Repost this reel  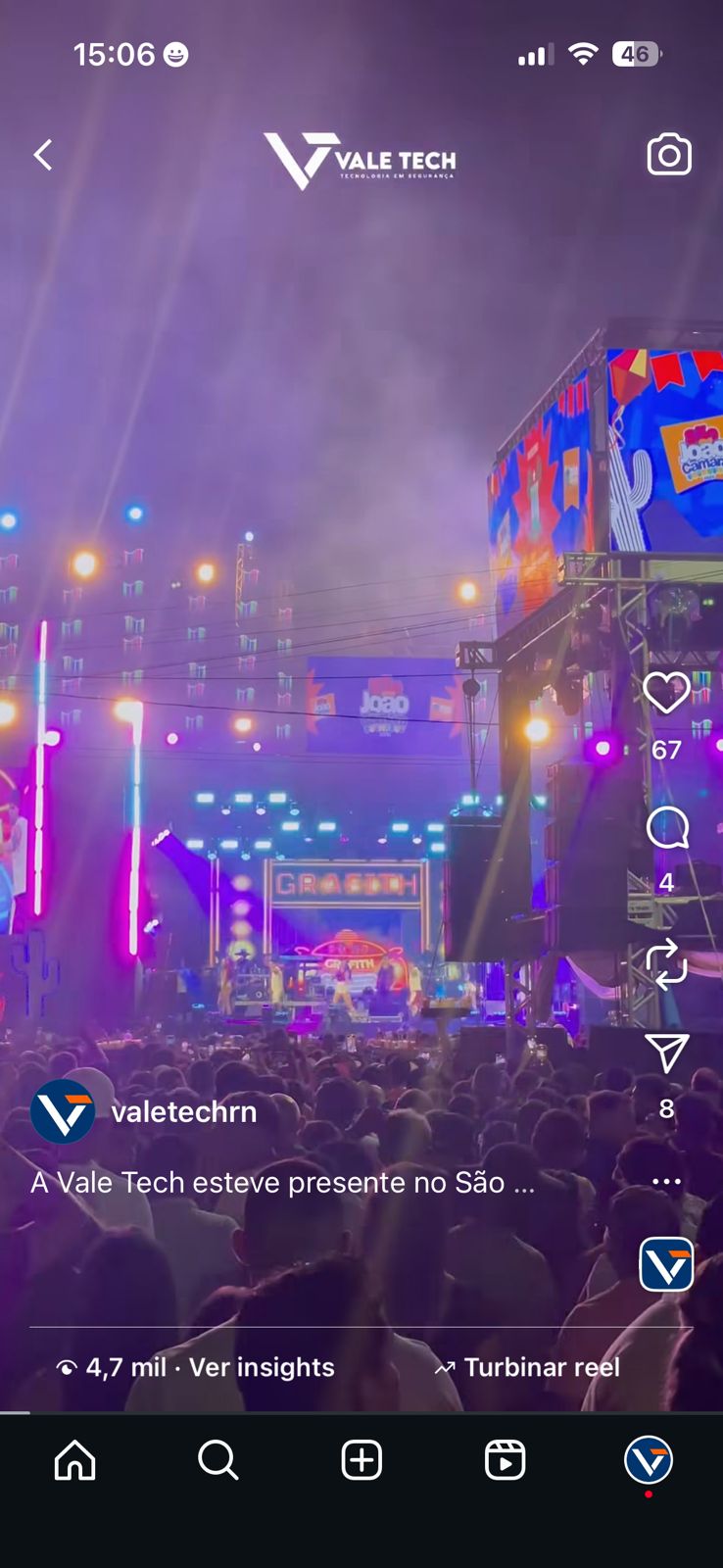(666, 964)
